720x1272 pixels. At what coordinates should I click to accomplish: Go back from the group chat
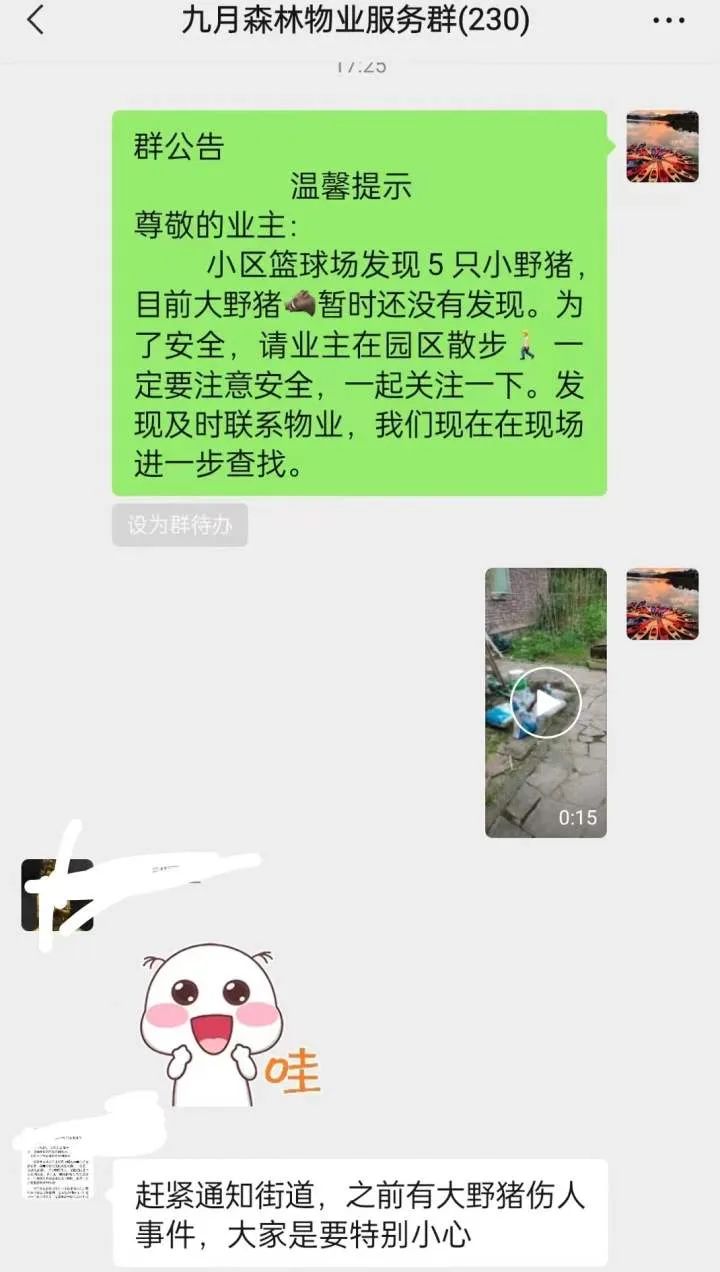[36, 20]
